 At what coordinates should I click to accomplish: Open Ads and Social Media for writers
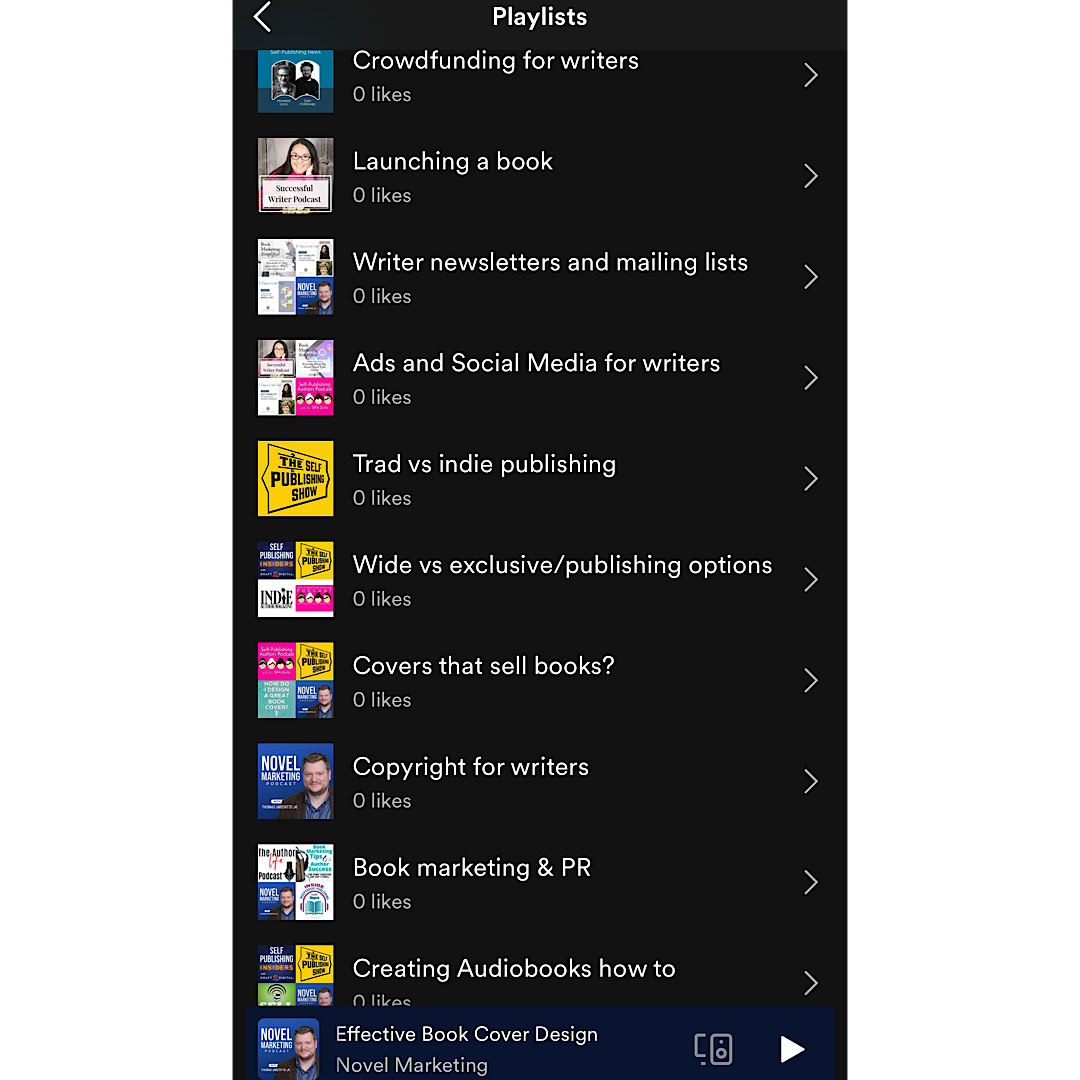pyautogui.click(x=538, y=379)
